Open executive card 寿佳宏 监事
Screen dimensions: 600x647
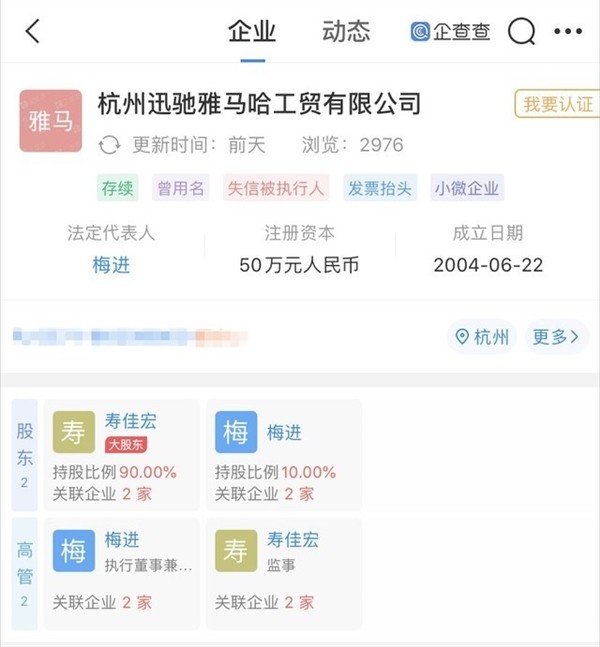[x=284, y=571]
